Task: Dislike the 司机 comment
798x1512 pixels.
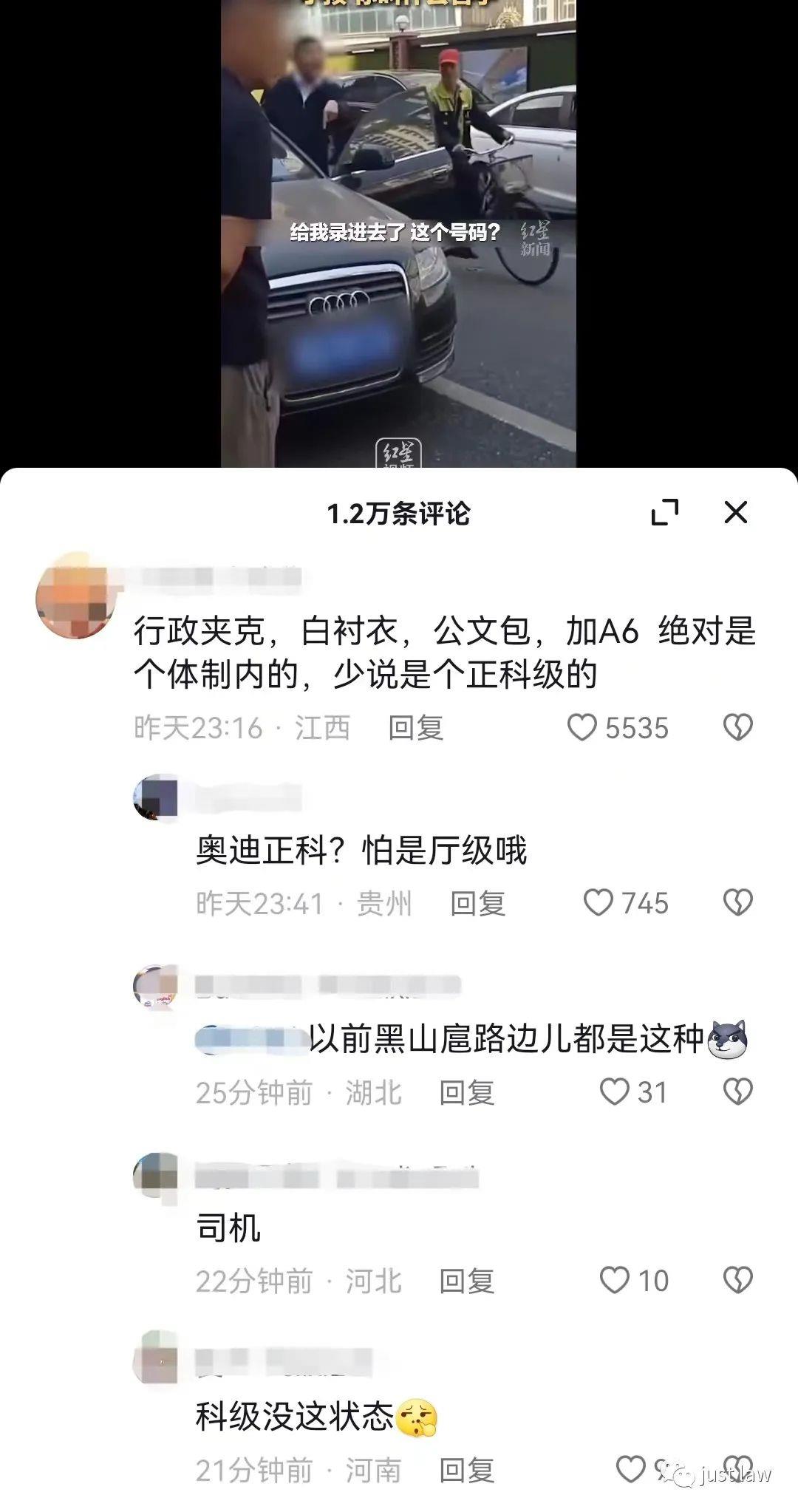Action: coord(737,1281)
